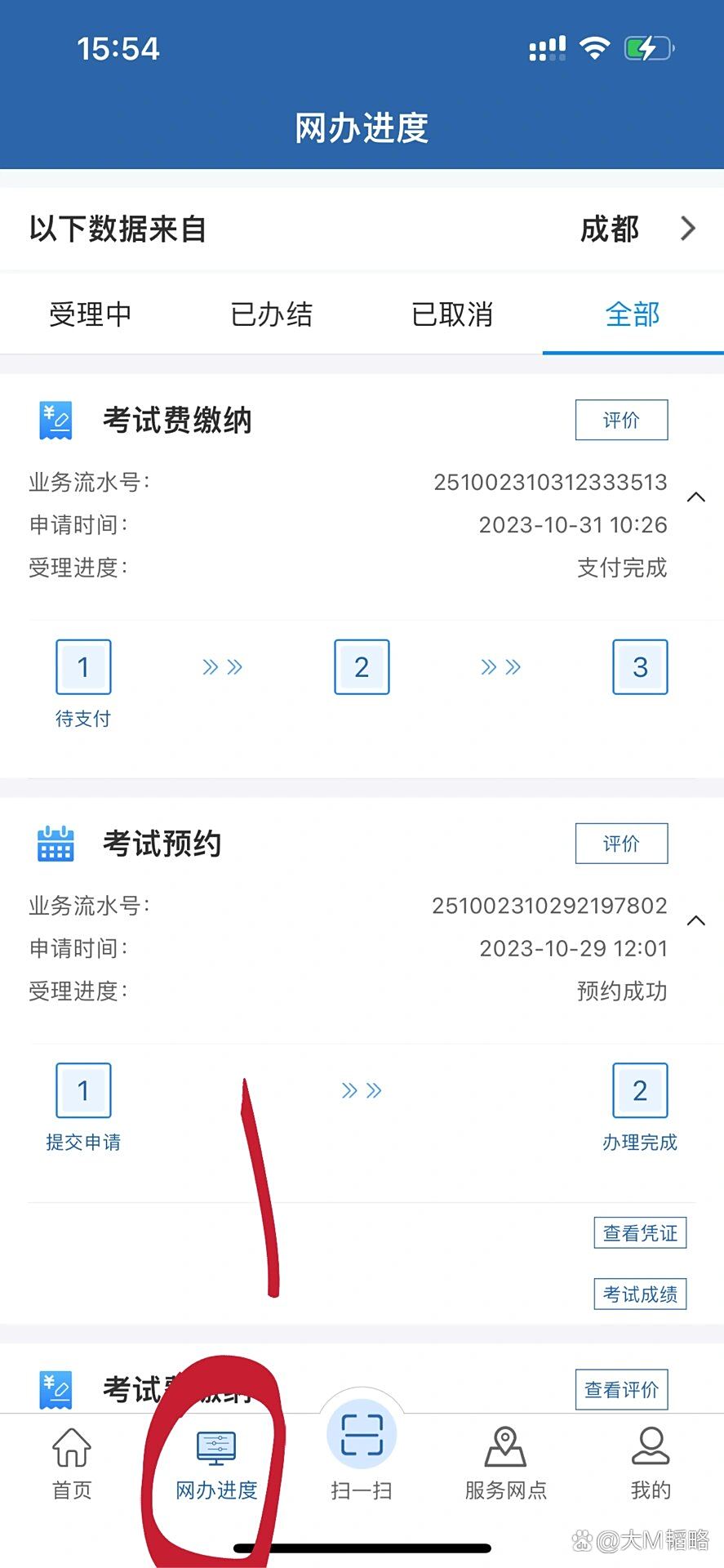Open 服务网点 service locations
This screenshot has height=1568, width=724.
[505, 1463]
